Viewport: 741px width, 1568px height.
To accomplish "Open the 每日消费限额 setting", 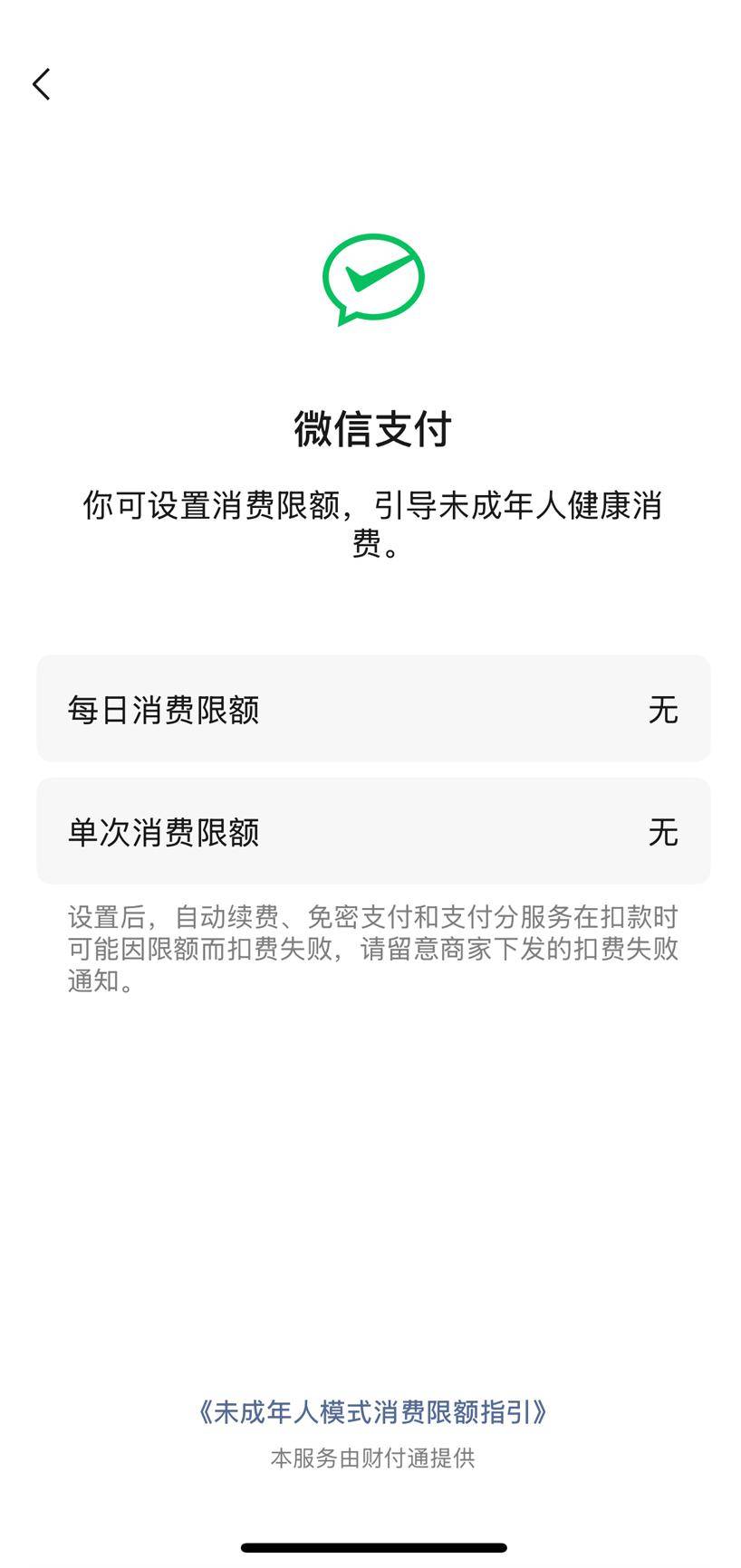I will click(372, 709).
